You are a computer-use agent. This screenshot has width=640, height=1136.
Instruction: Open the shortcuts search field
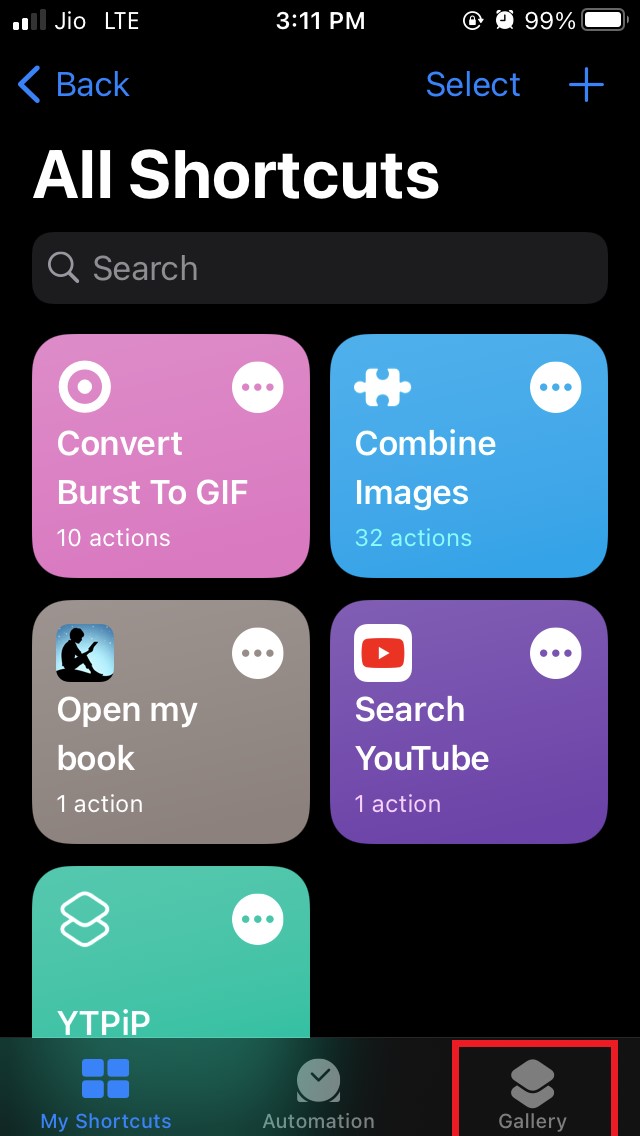320,268
